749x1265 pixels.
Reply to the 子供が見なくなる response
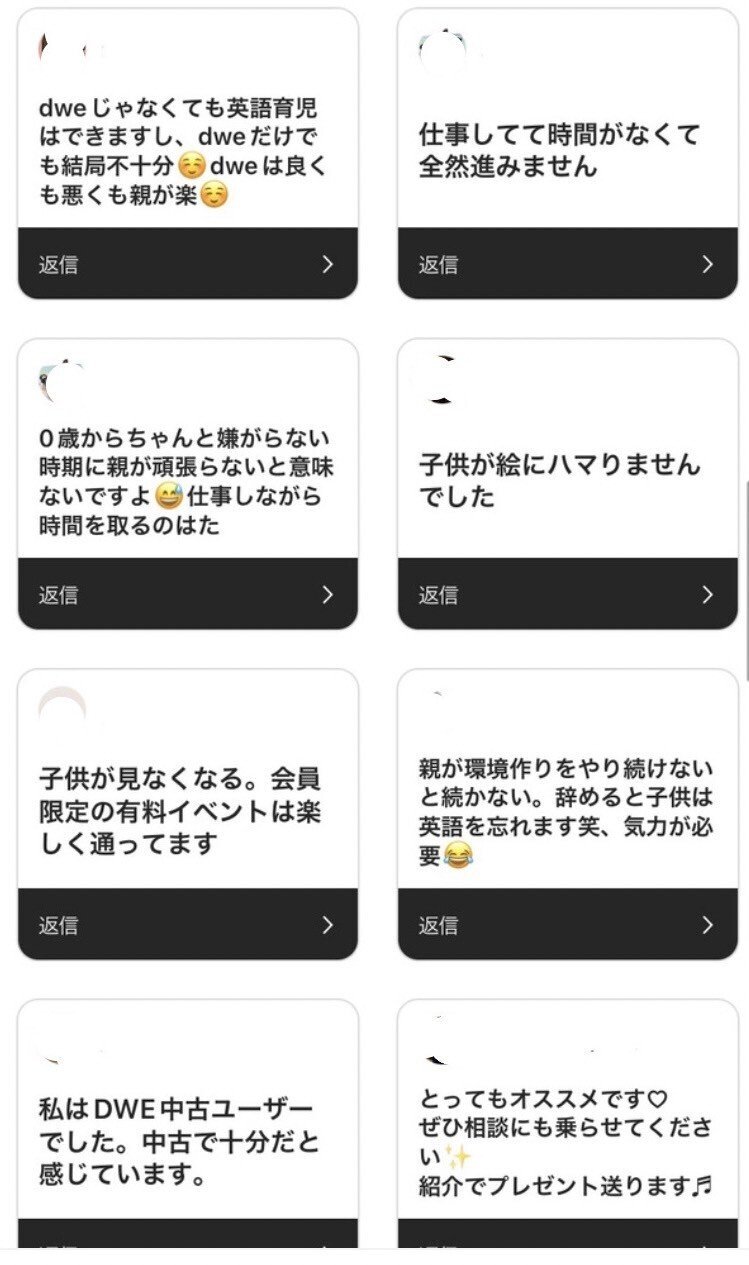pyautogui.click(x=187, y=924)
